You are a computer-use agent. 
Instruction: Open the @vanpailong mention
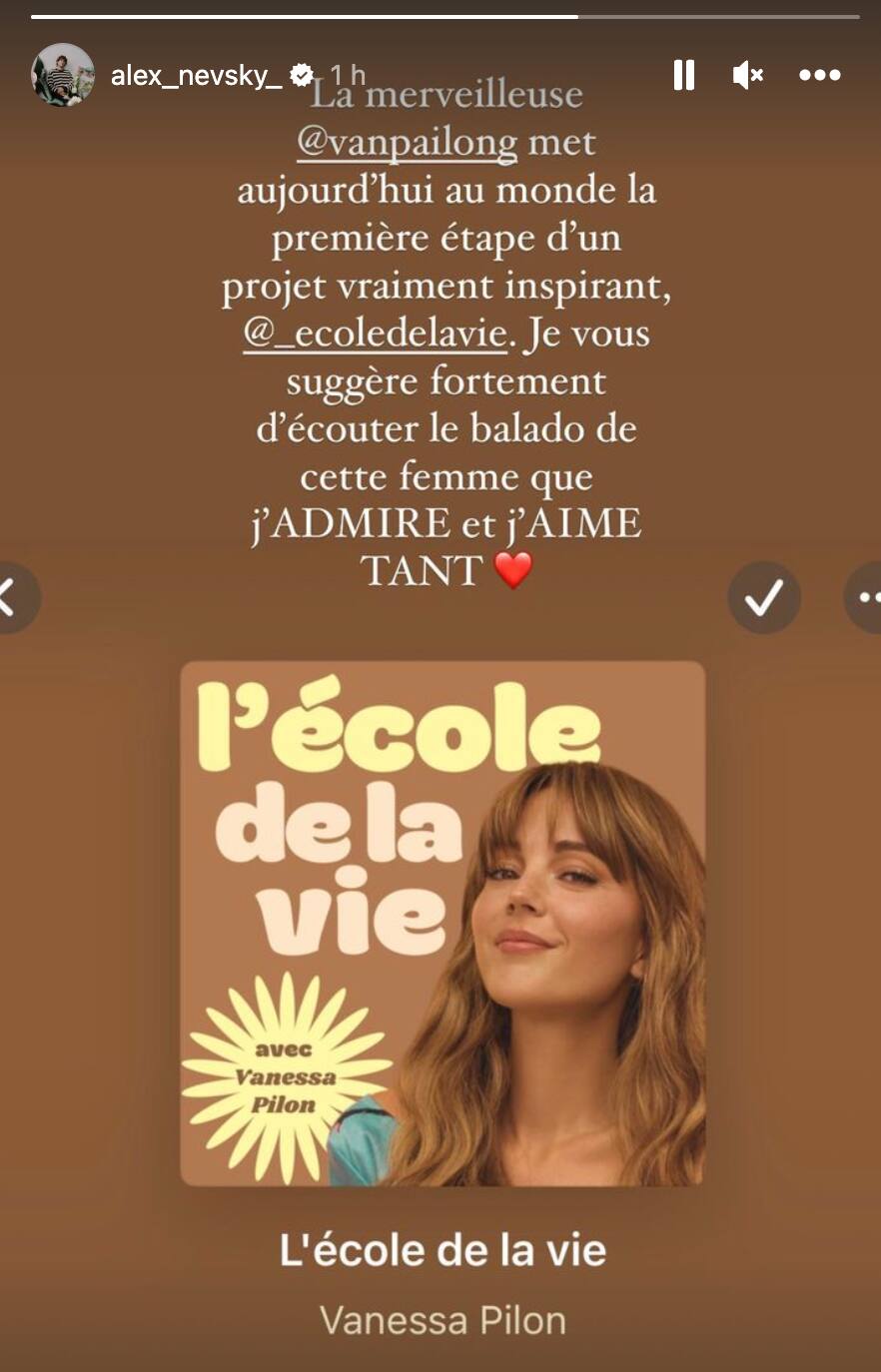click(x=408, y=143)
